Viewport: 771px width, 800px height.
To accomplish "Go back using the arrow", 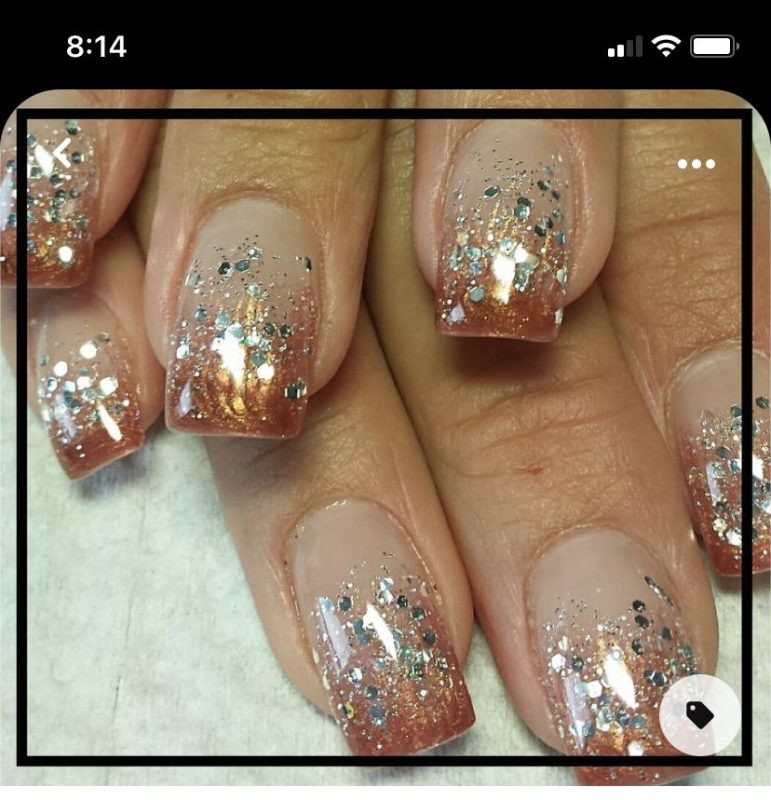I will click(61, 153).
